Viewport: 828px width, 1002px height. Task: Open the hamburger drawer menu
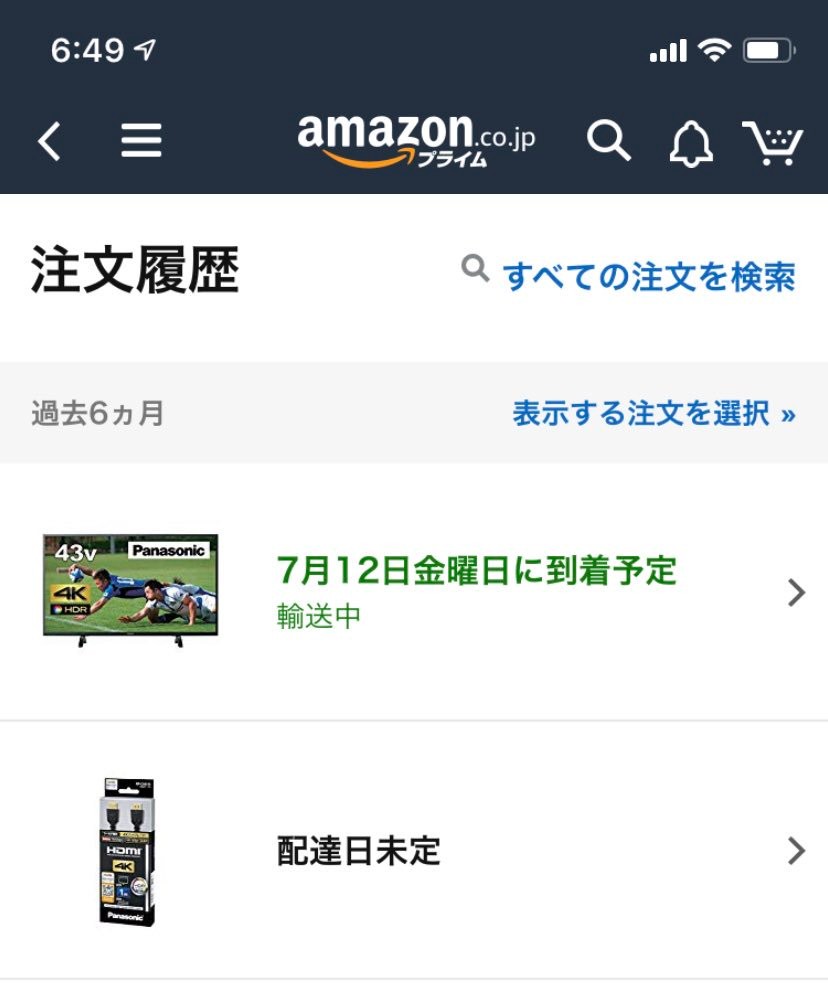pyautogui.click(x=141, y=142)
